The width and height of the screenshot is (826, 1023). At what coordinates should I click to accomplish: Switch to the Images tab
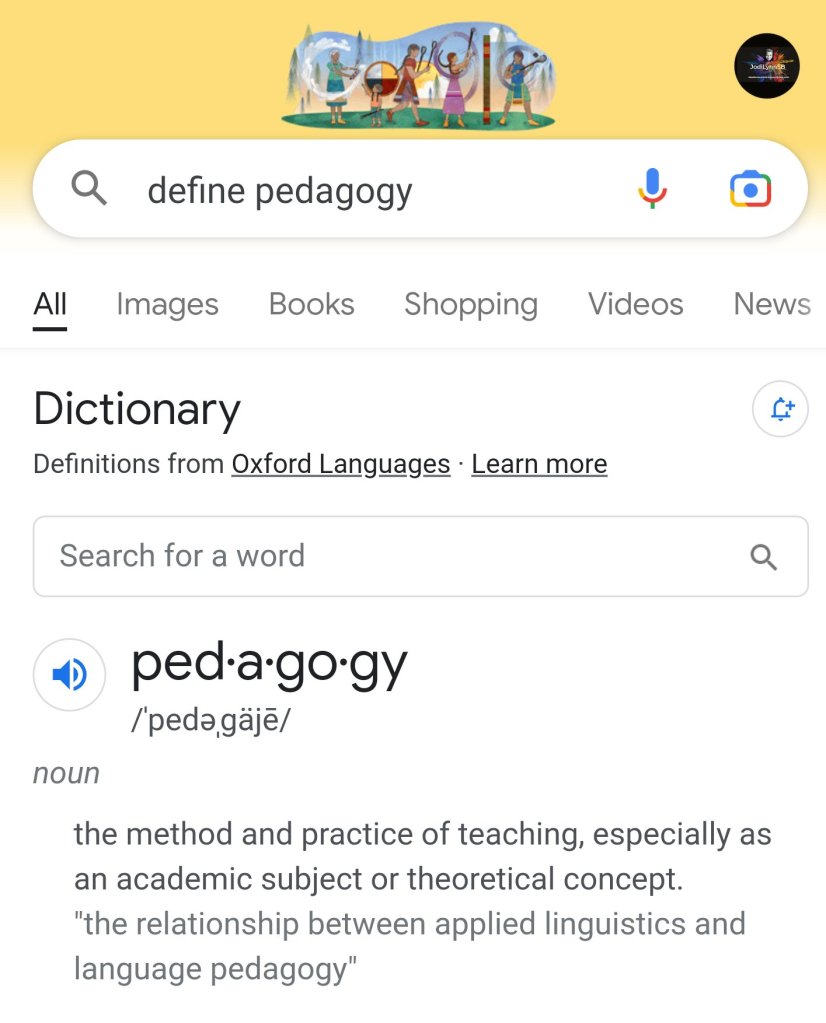tap(167, 304)
